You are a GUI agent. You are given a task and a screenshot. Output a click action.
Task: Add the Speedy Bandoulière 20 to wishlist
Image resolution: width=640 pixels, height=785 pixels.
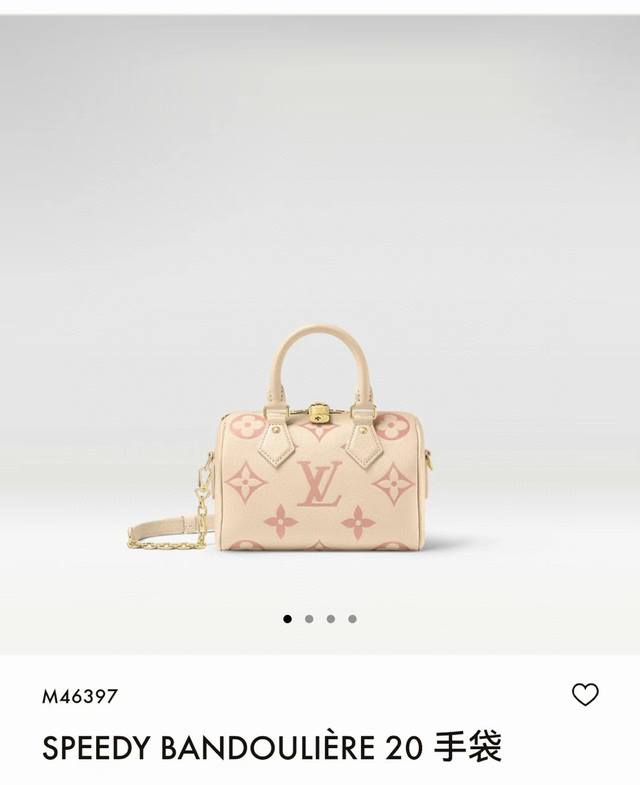point(585,694)
